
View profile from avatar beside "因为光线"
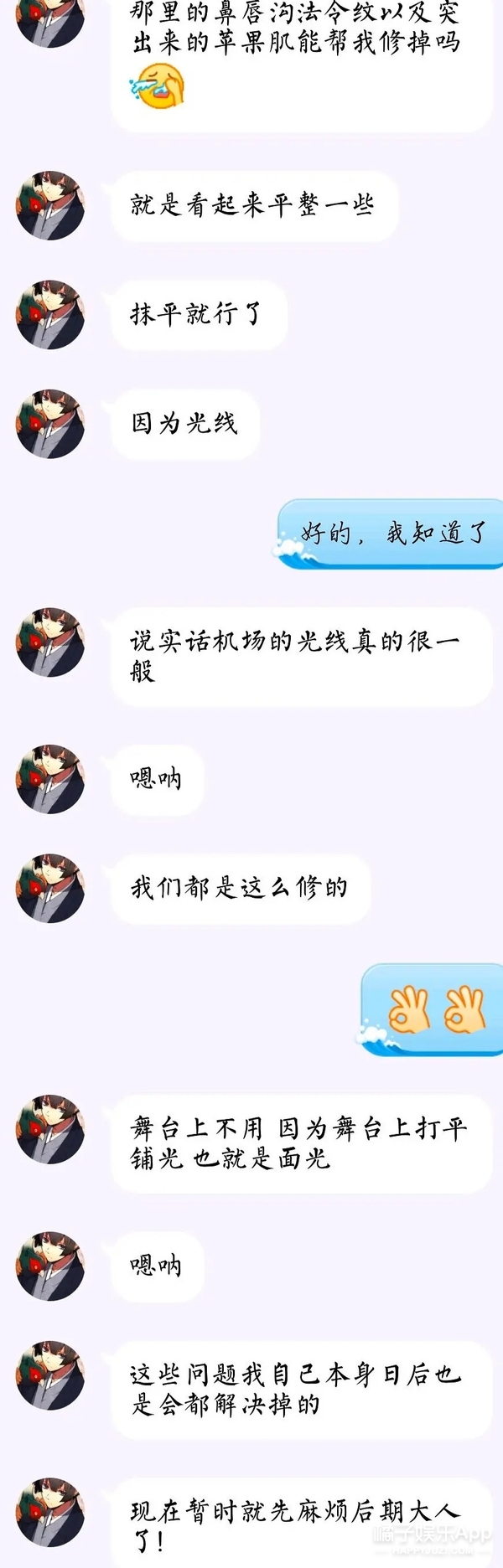click(x=50, y=424)
